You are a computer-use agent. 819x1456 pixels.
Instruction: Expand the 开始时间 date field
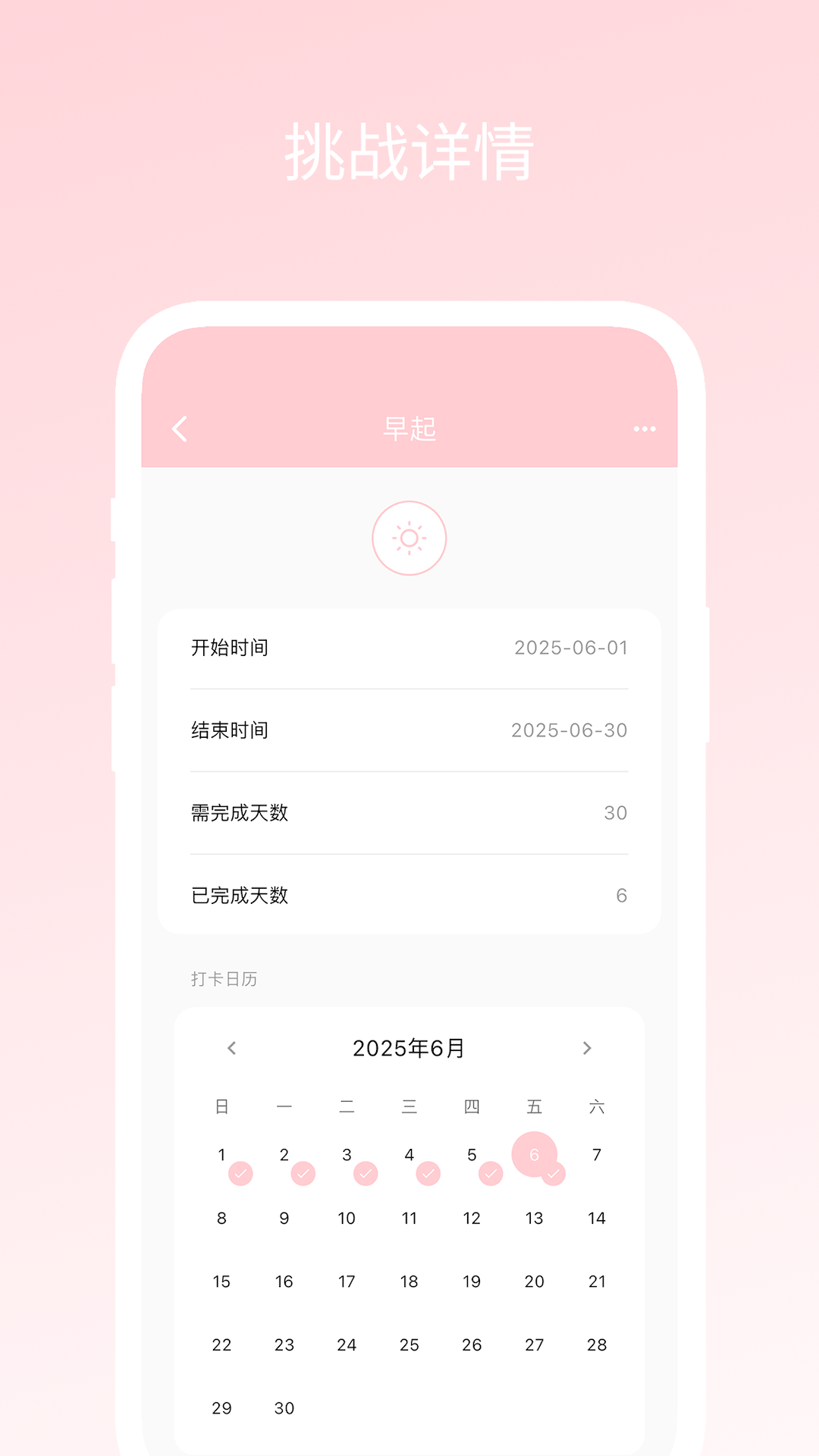409,648
